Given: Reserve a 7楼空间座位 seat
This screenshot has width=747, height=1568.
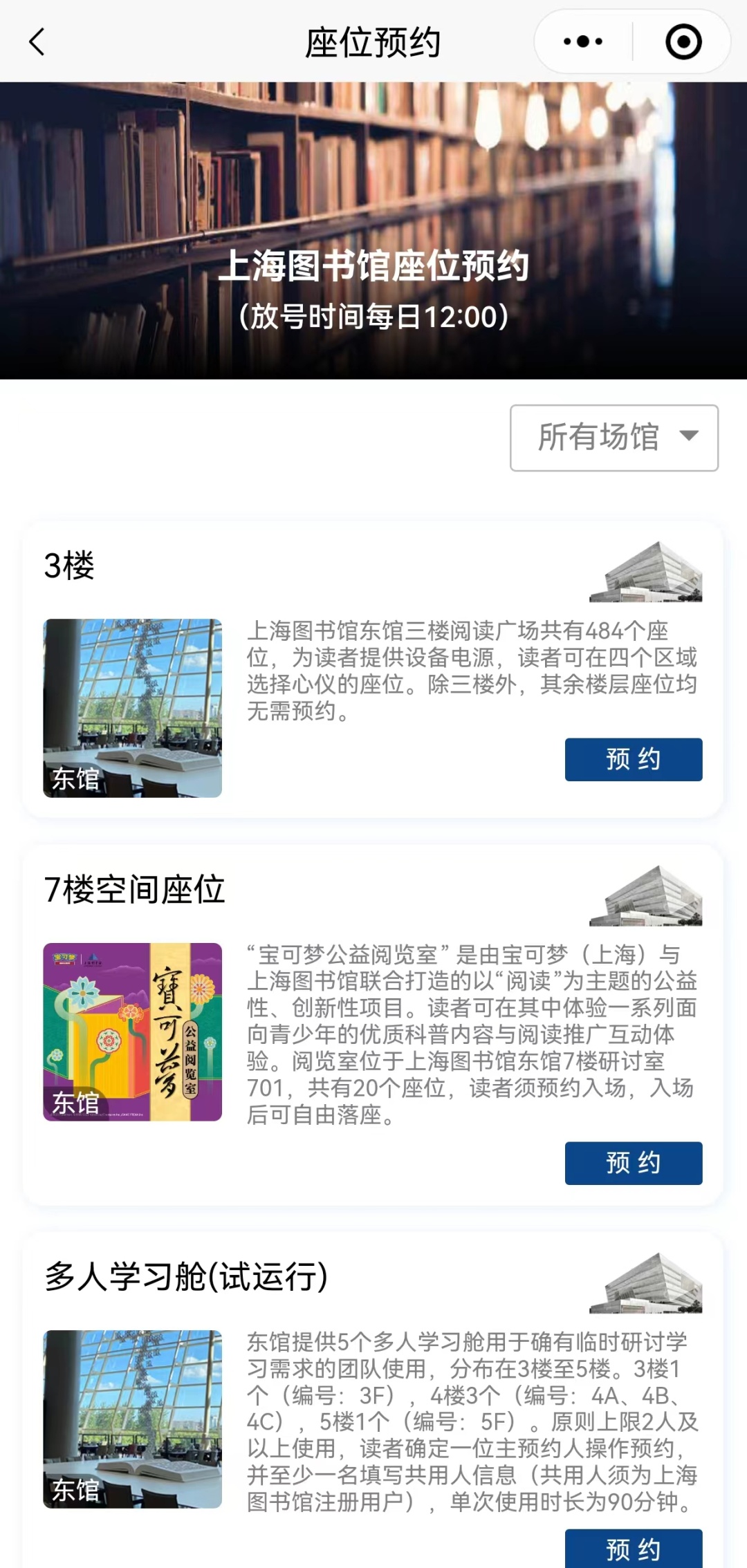Looking at the screenshot, I should (633, 1163).
